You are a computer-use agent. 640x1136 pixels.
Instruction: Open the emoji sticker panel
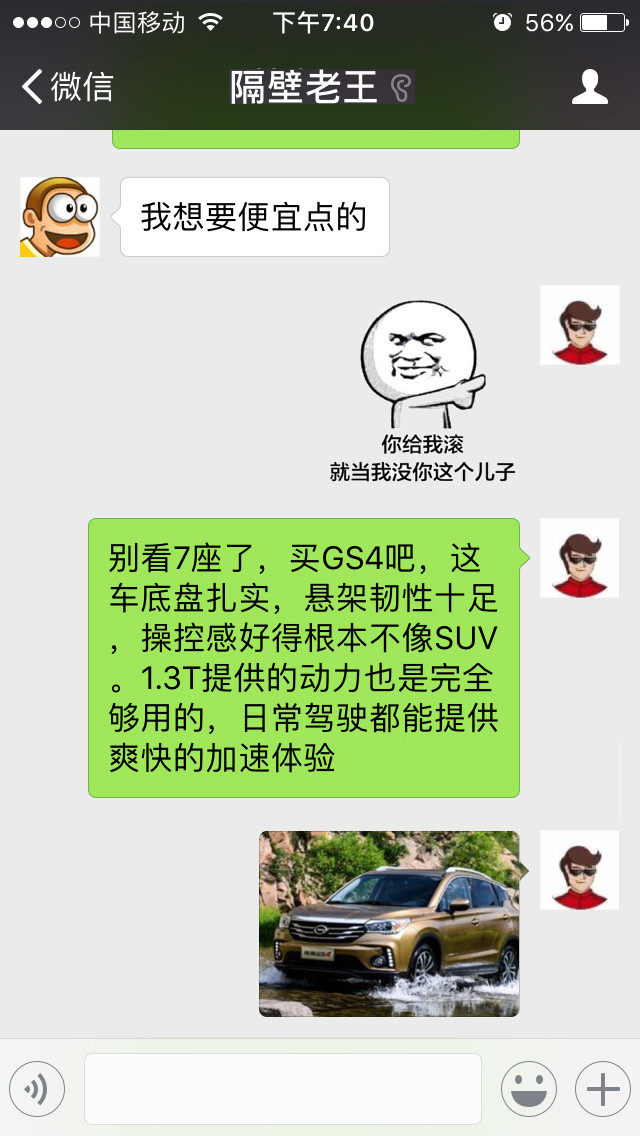click(528, 1088)
